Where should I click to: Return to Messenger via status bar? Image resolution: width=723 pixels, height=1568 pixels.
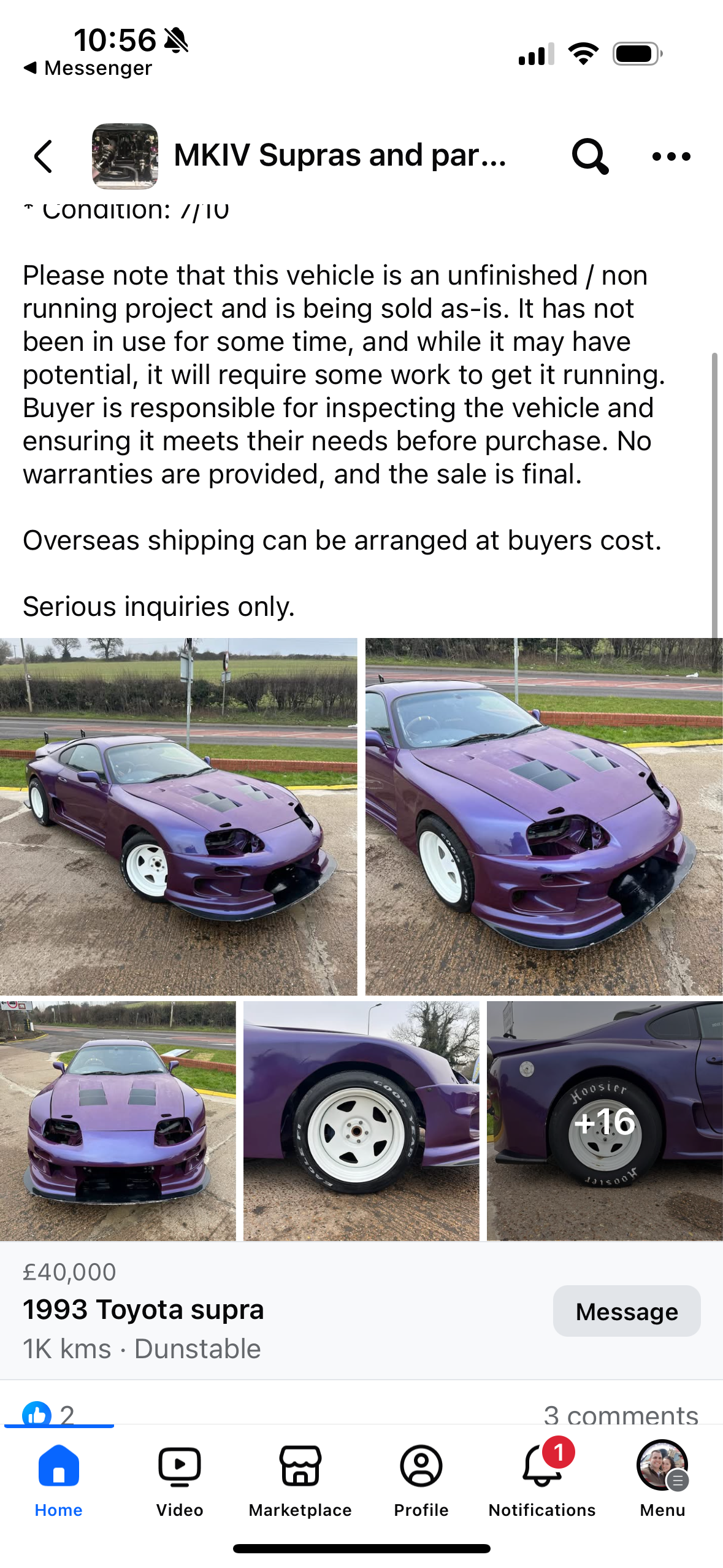point(88,68)
